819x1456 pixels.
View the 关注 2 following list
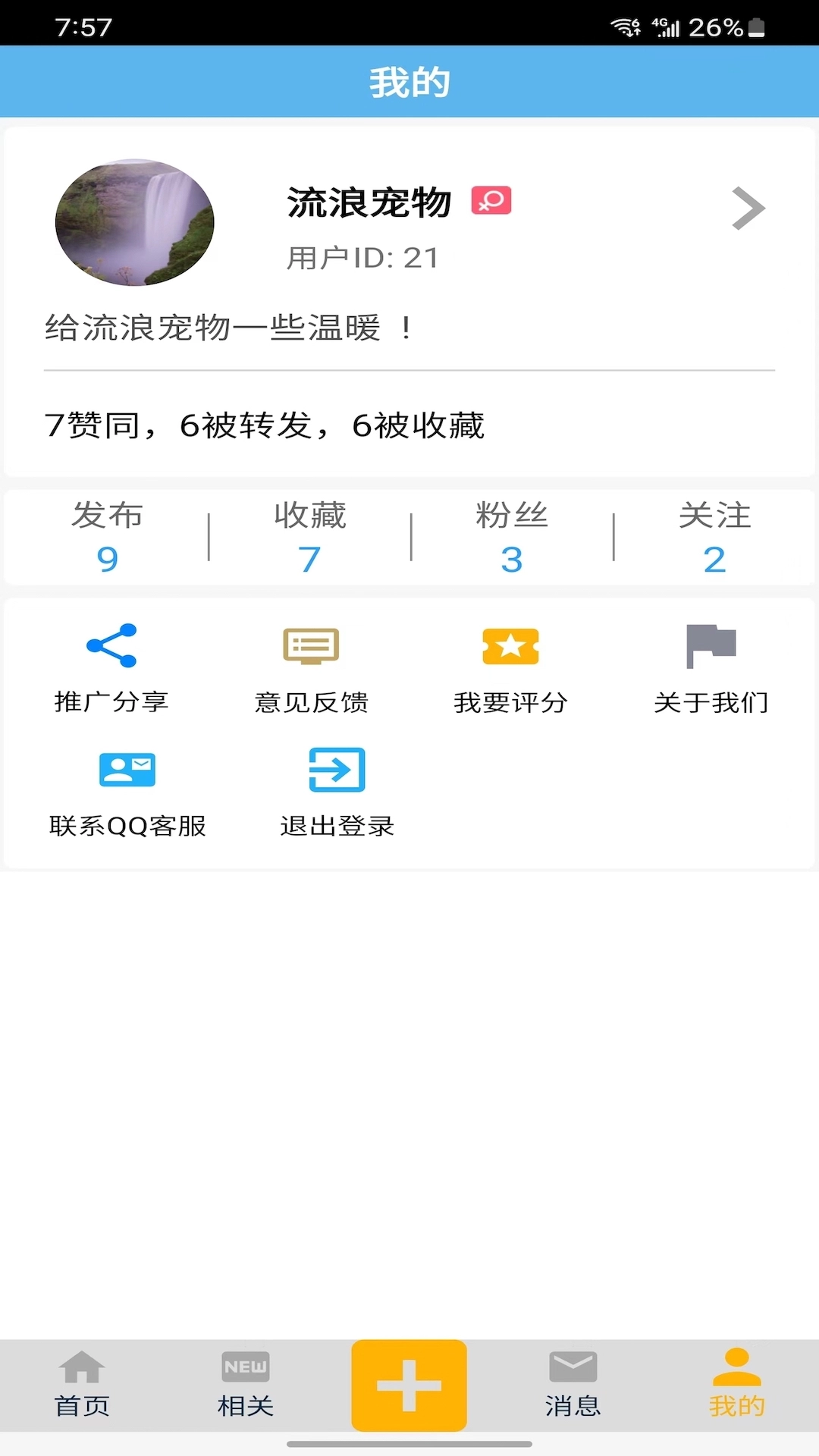click(x=714, y=538)
